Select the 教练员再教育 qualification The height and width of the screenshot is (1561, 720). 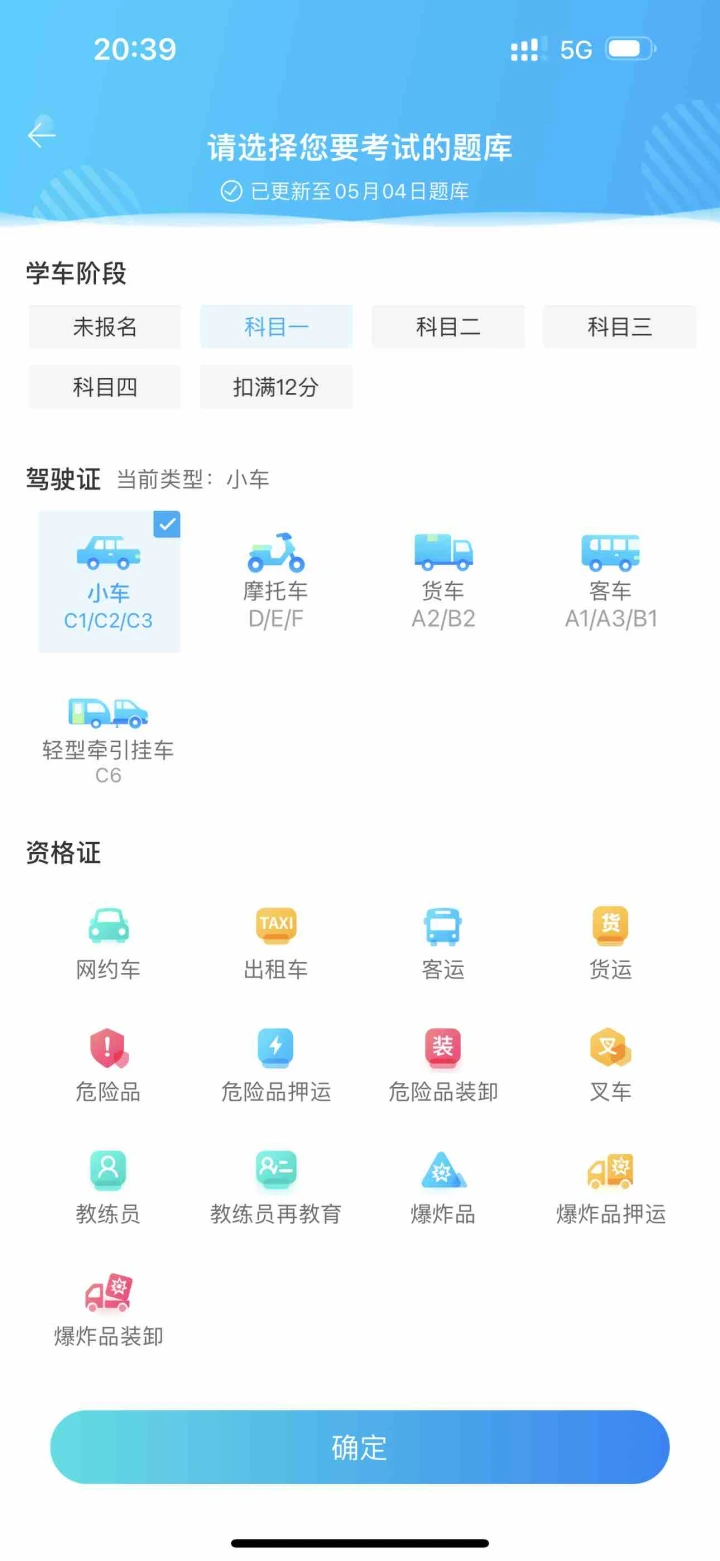click(x=276, y=1189)
